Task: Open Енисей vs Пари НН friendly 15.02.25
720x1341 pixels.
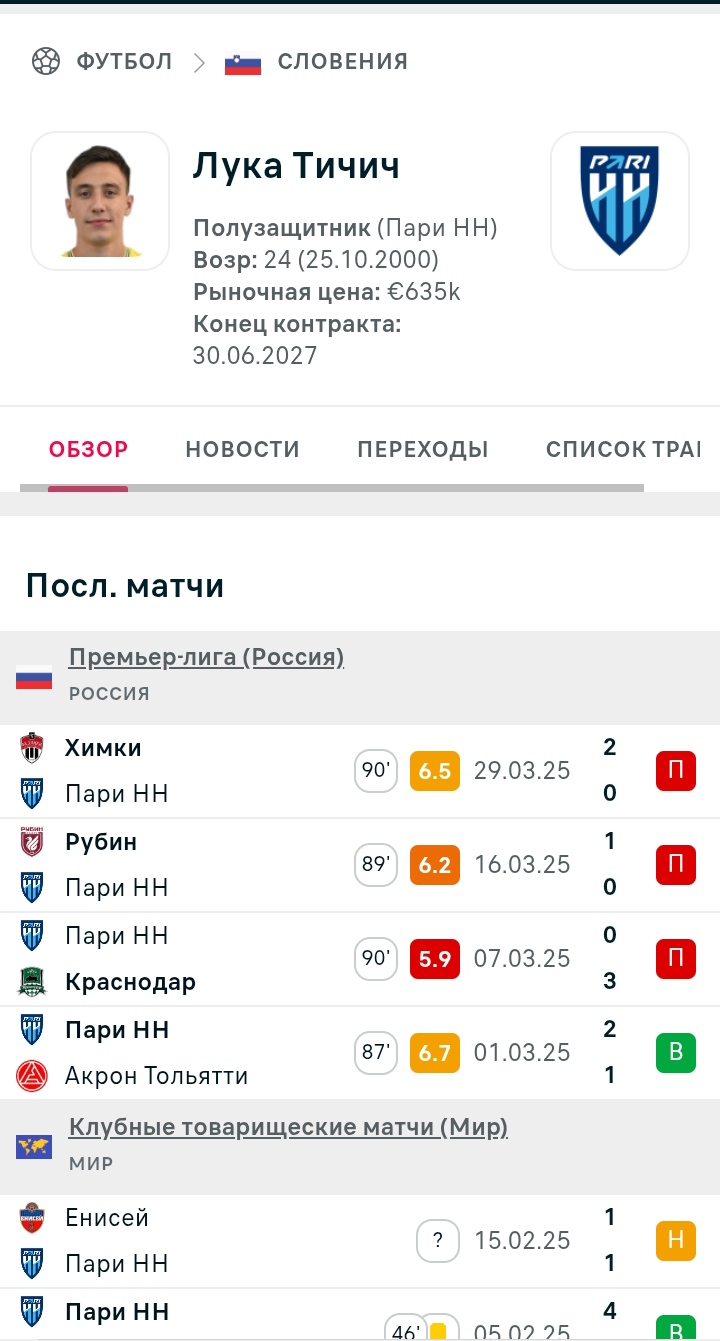Action: [360, 1241]
